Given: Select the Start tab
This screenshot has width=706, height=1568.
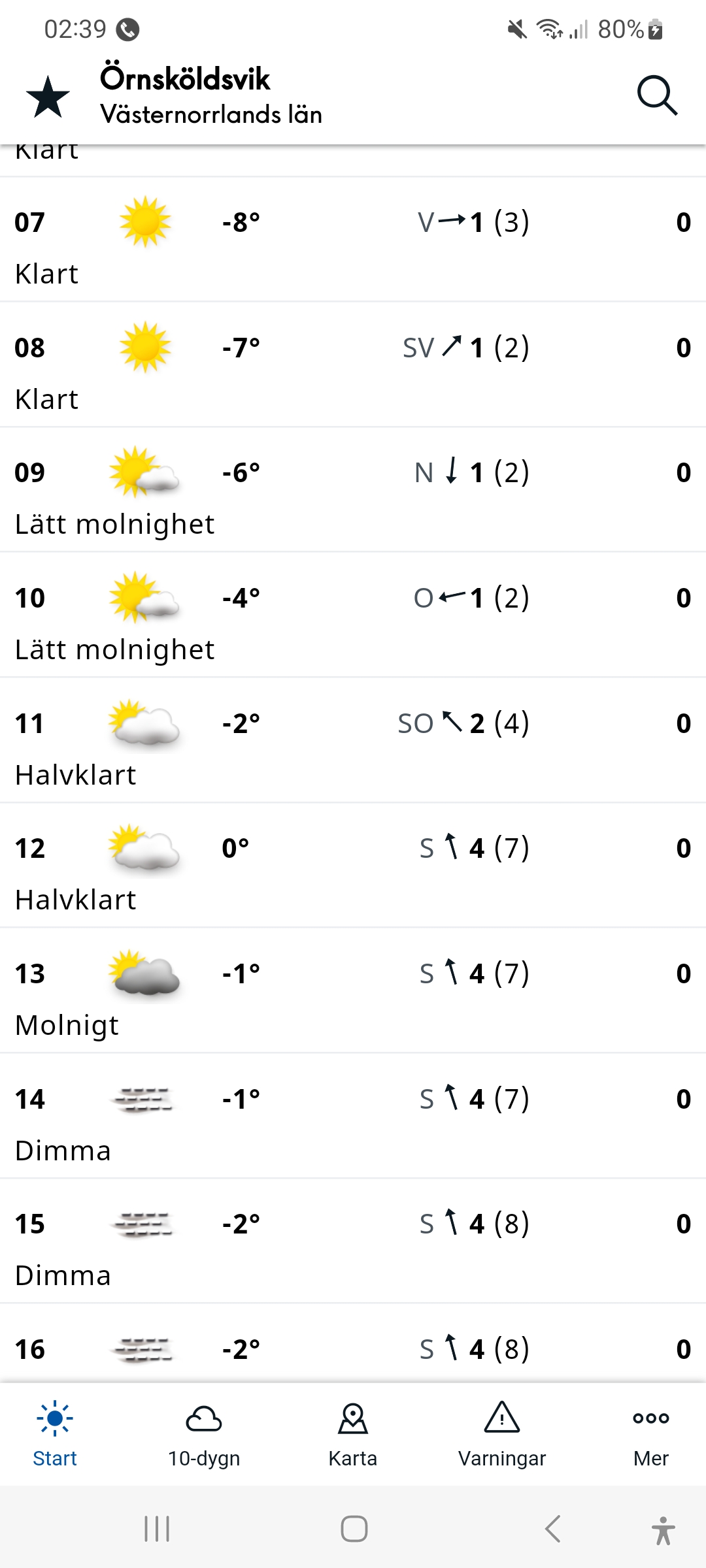Looking at the screenshot, I should (55, 1433).
